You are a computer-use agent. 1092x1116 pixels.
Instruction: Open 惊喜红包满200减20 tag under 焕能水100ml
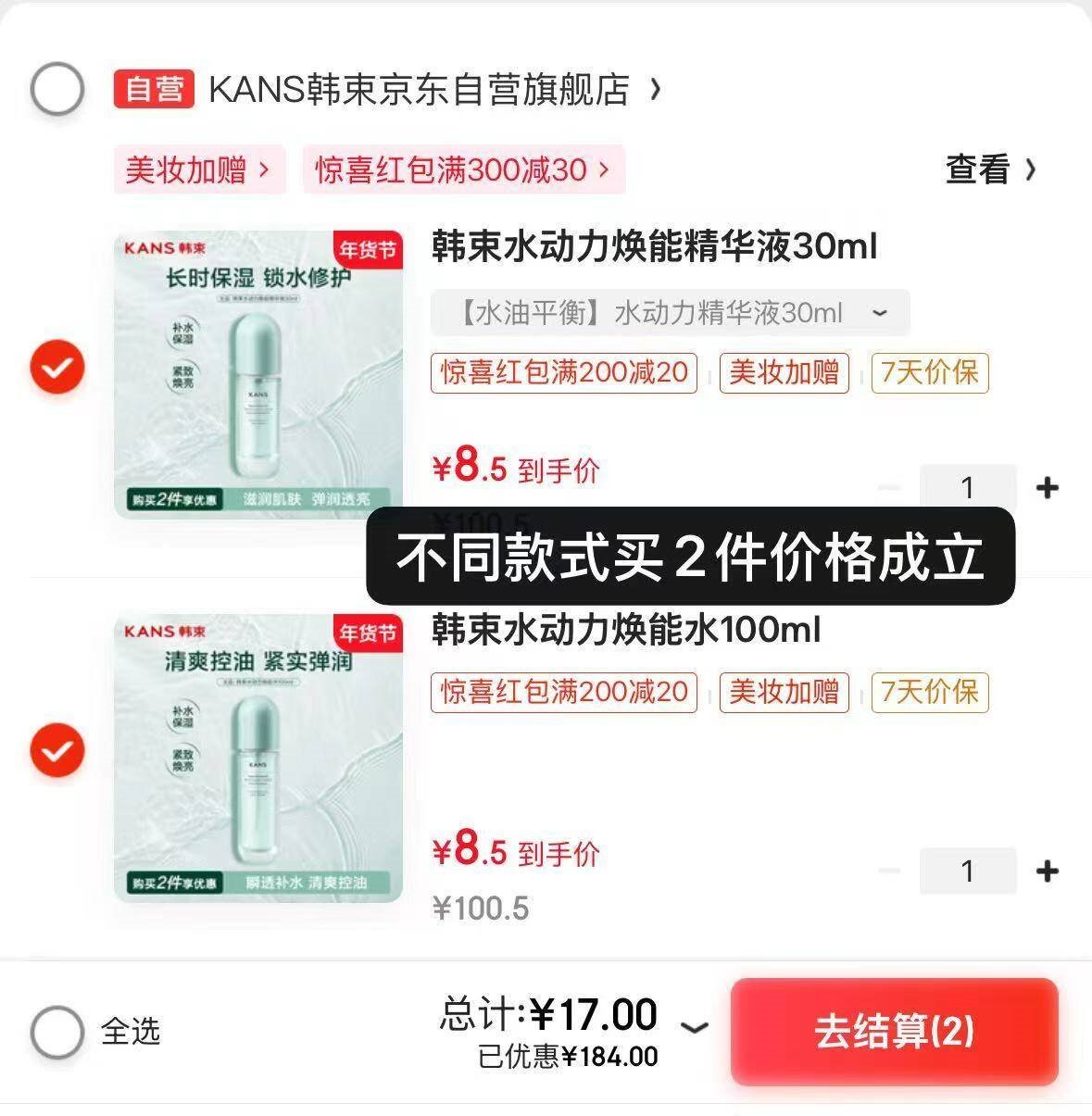click(x=564, y=692)
